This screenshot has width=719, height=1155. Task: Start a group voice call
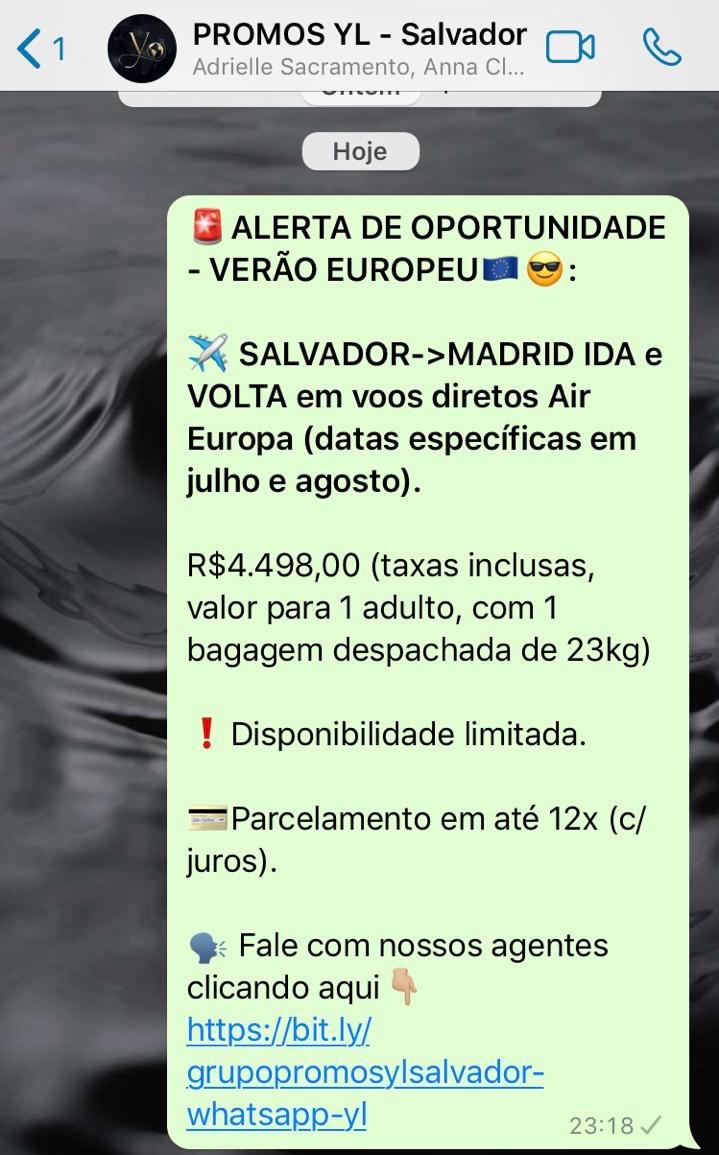click(x=661, y=47)
